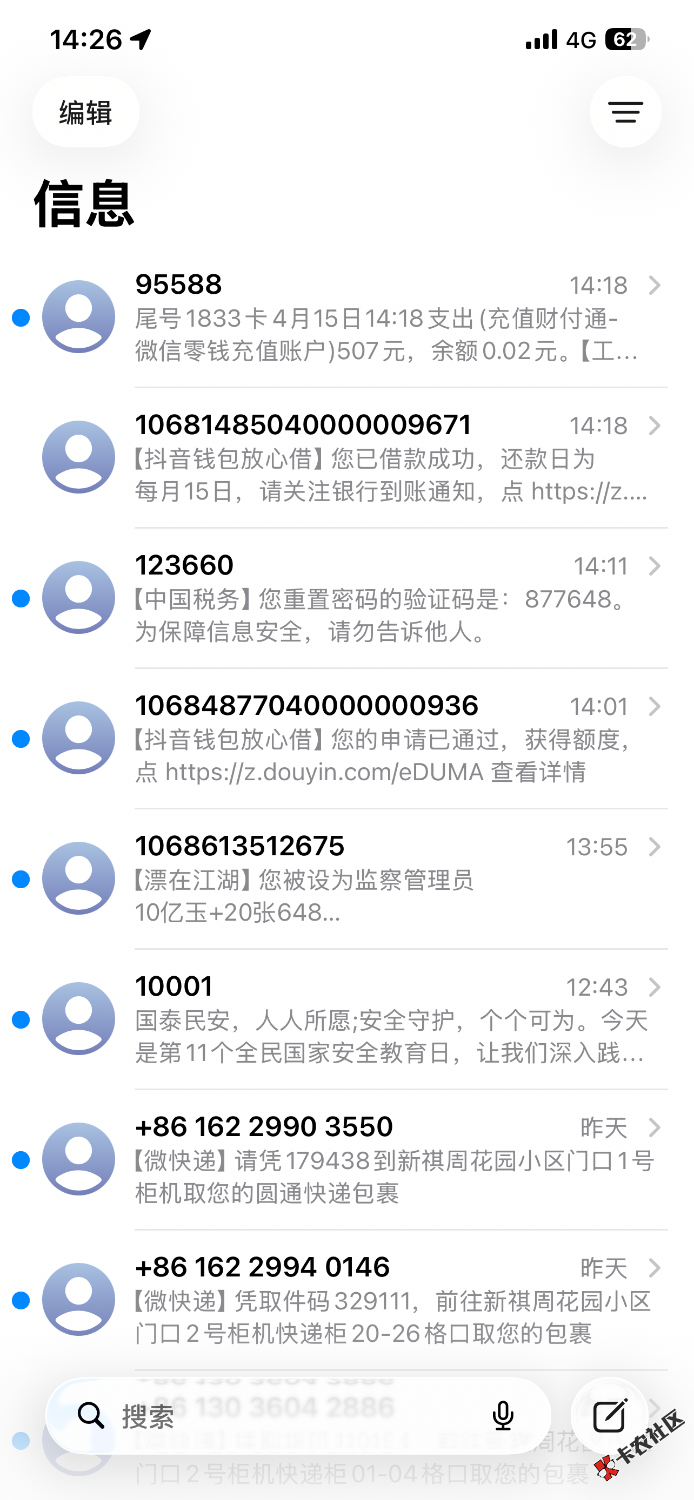Open the 10001 message thread

(390, 1019)
